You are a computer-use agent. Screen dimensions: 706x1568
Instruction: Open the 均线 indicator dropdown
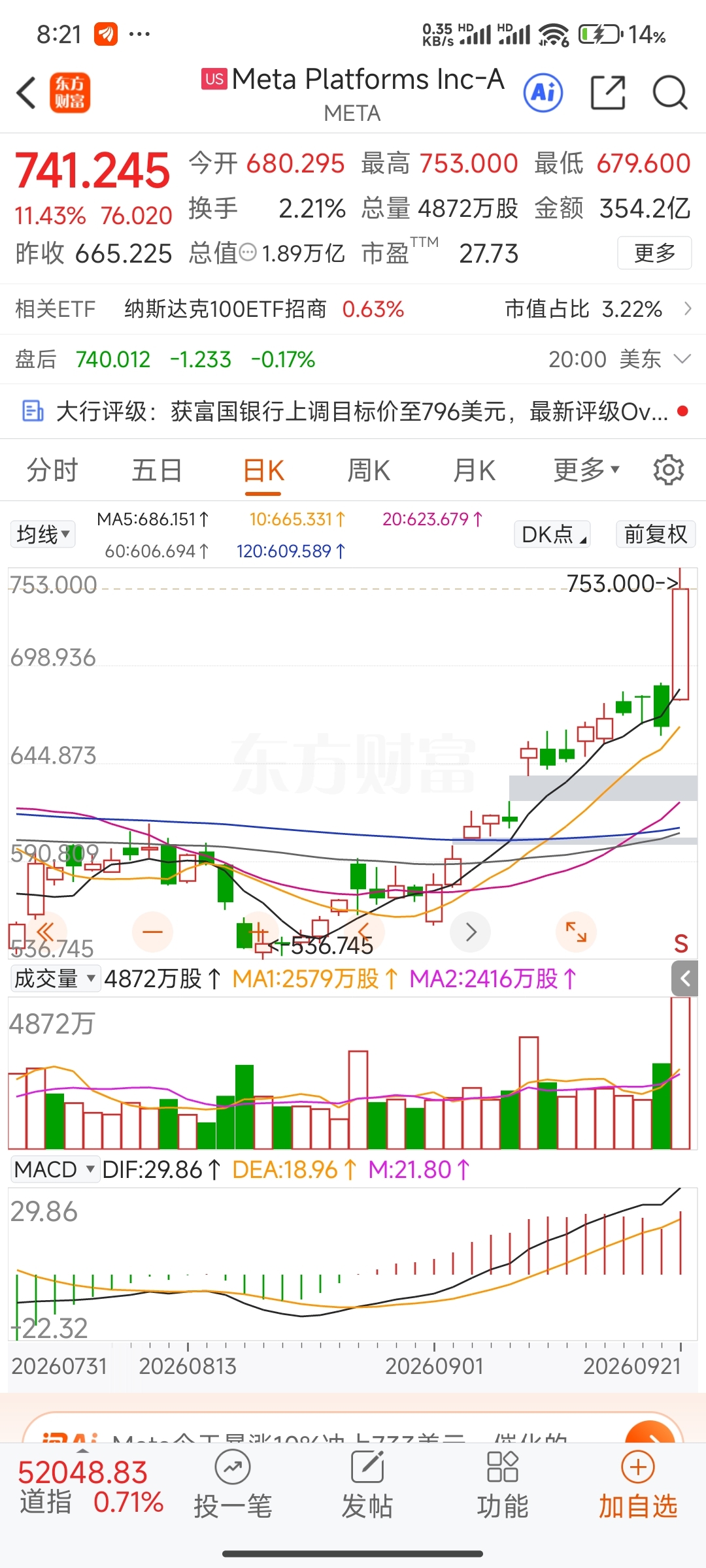tap(42, 534)
